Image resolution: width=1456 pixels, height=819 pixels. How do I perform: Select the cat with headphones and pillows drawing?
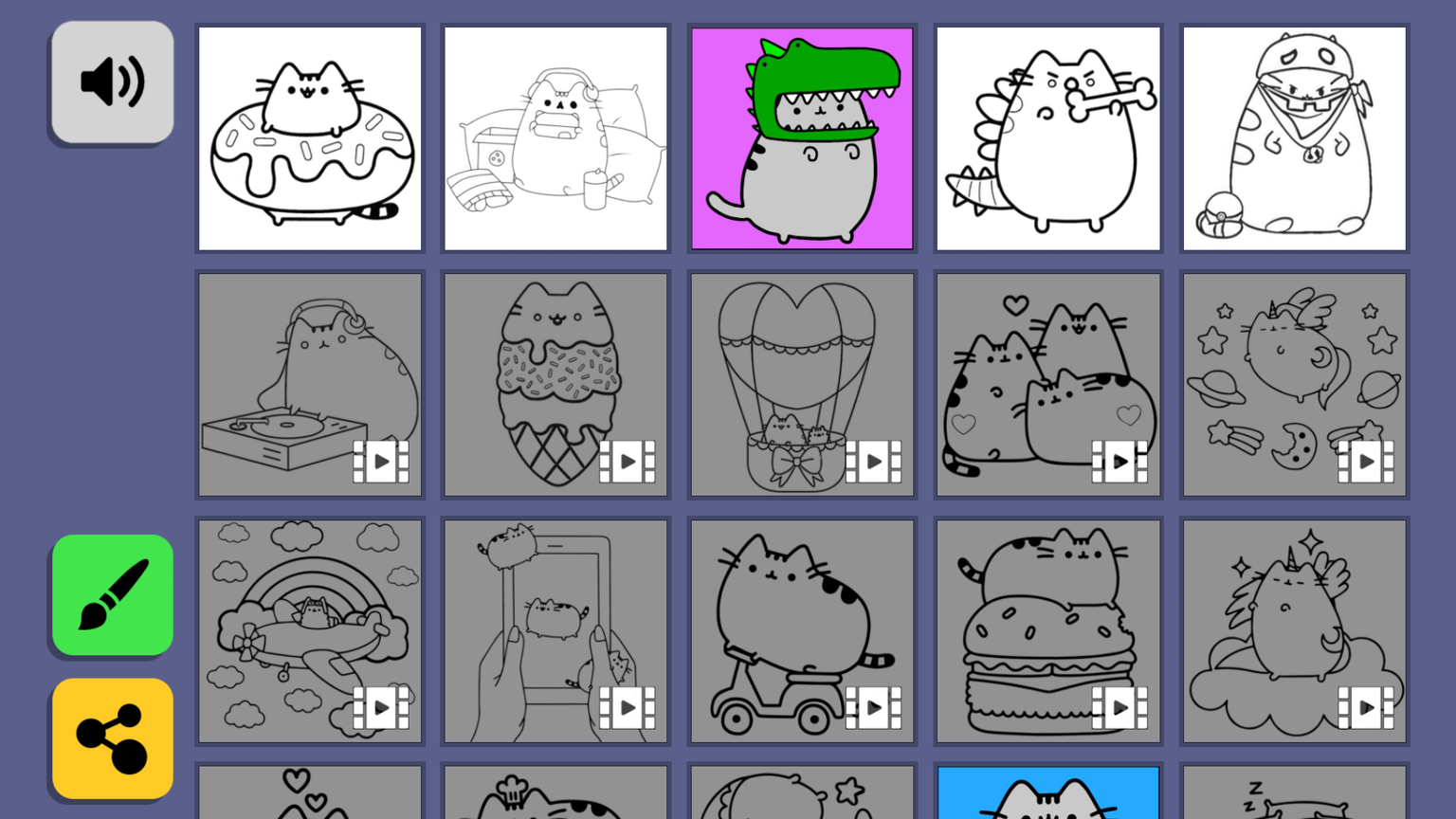[555, 138]
